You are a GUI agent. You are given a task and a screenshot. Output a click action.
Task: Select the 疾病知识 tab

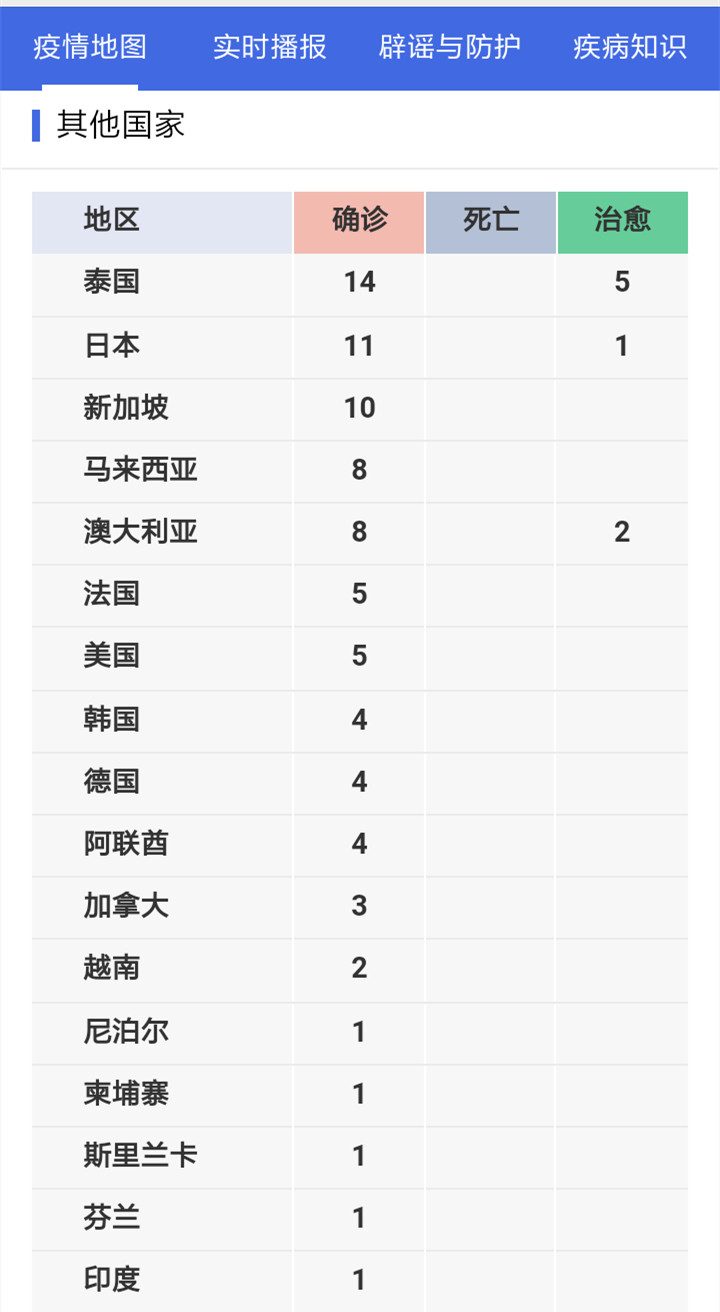[x=630, y=47]
